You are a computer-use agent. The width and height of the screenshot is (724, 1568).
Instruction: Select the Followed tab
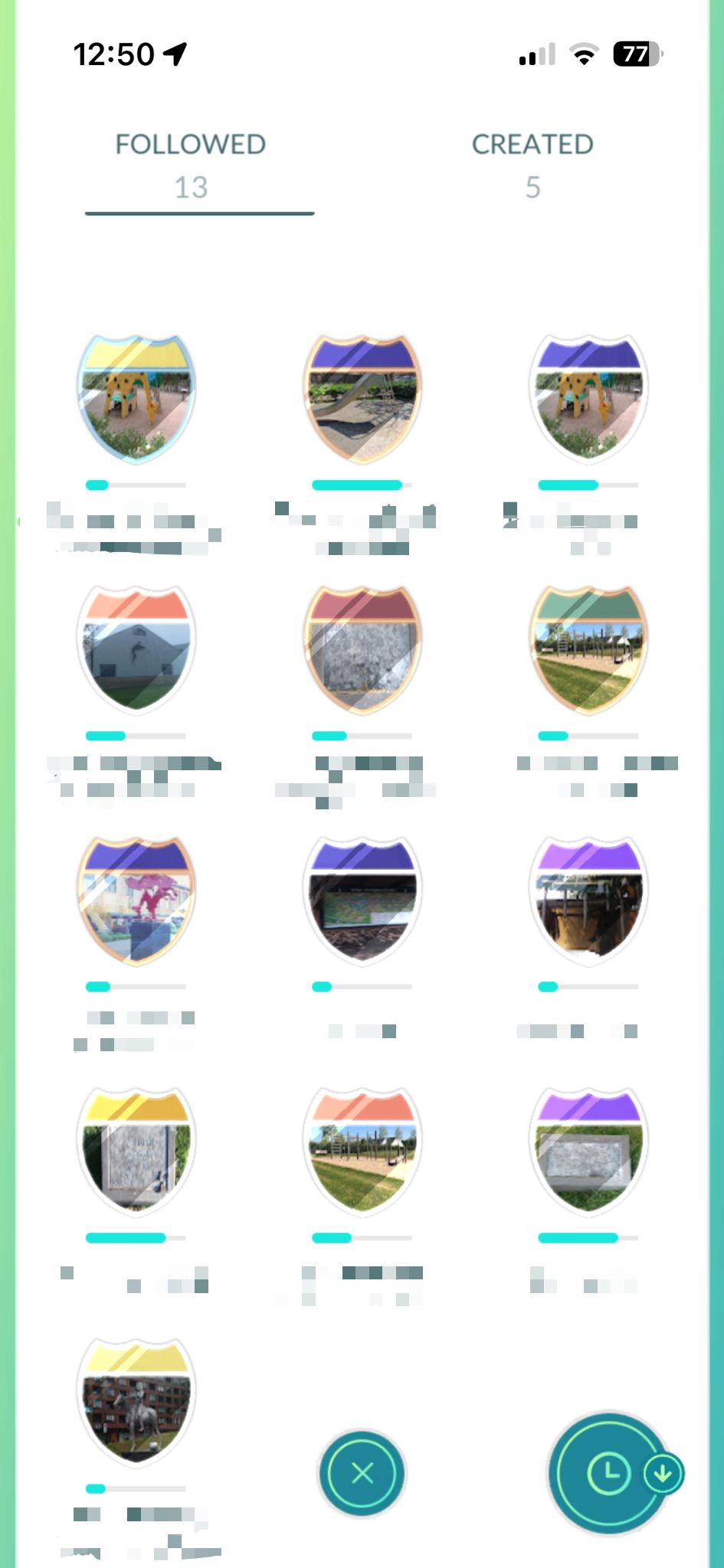pyautogui.click(x=191, y=164)
